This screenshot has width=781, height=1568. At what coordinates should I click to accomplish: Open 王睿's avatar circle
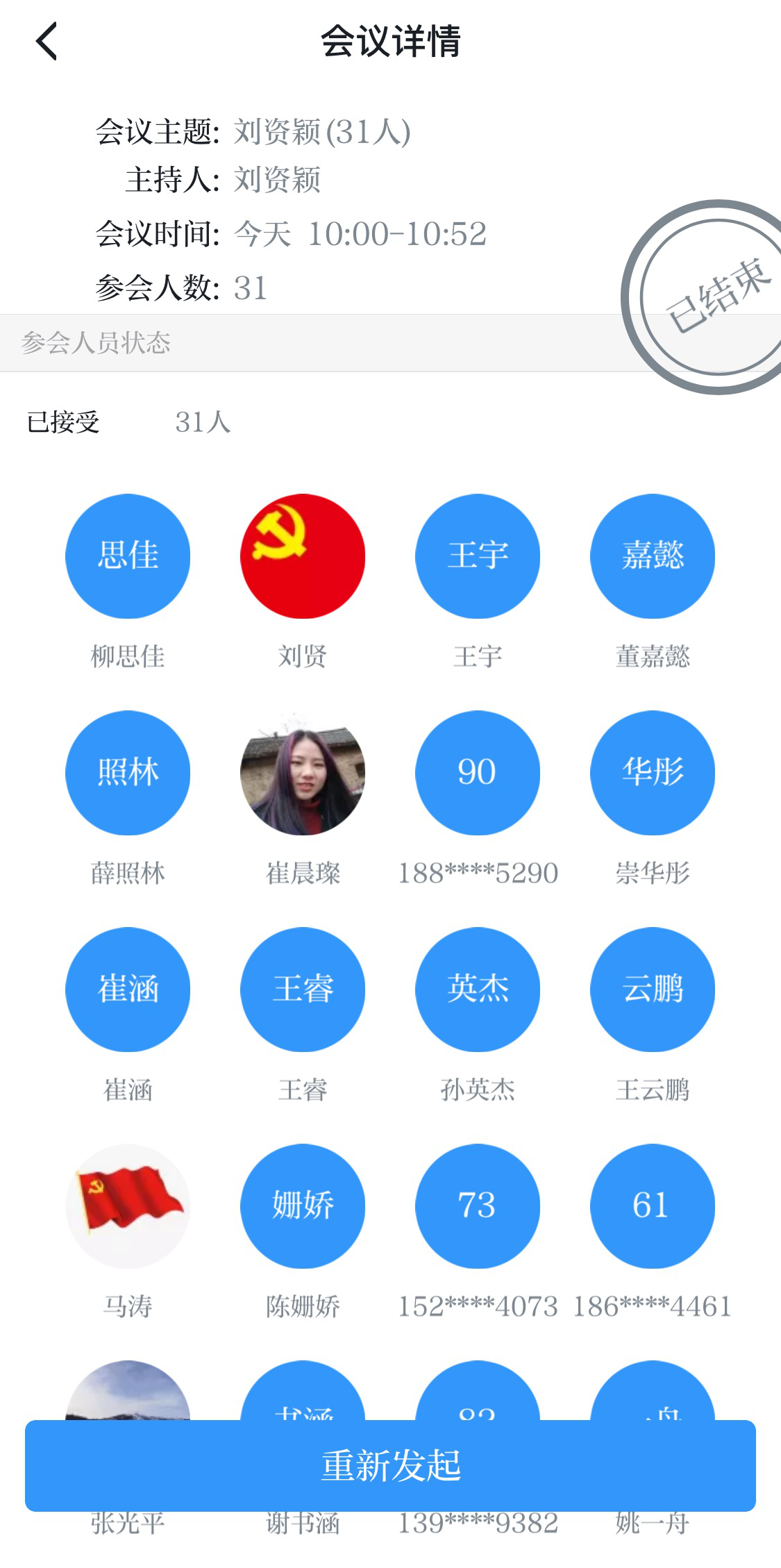point(303,990)
